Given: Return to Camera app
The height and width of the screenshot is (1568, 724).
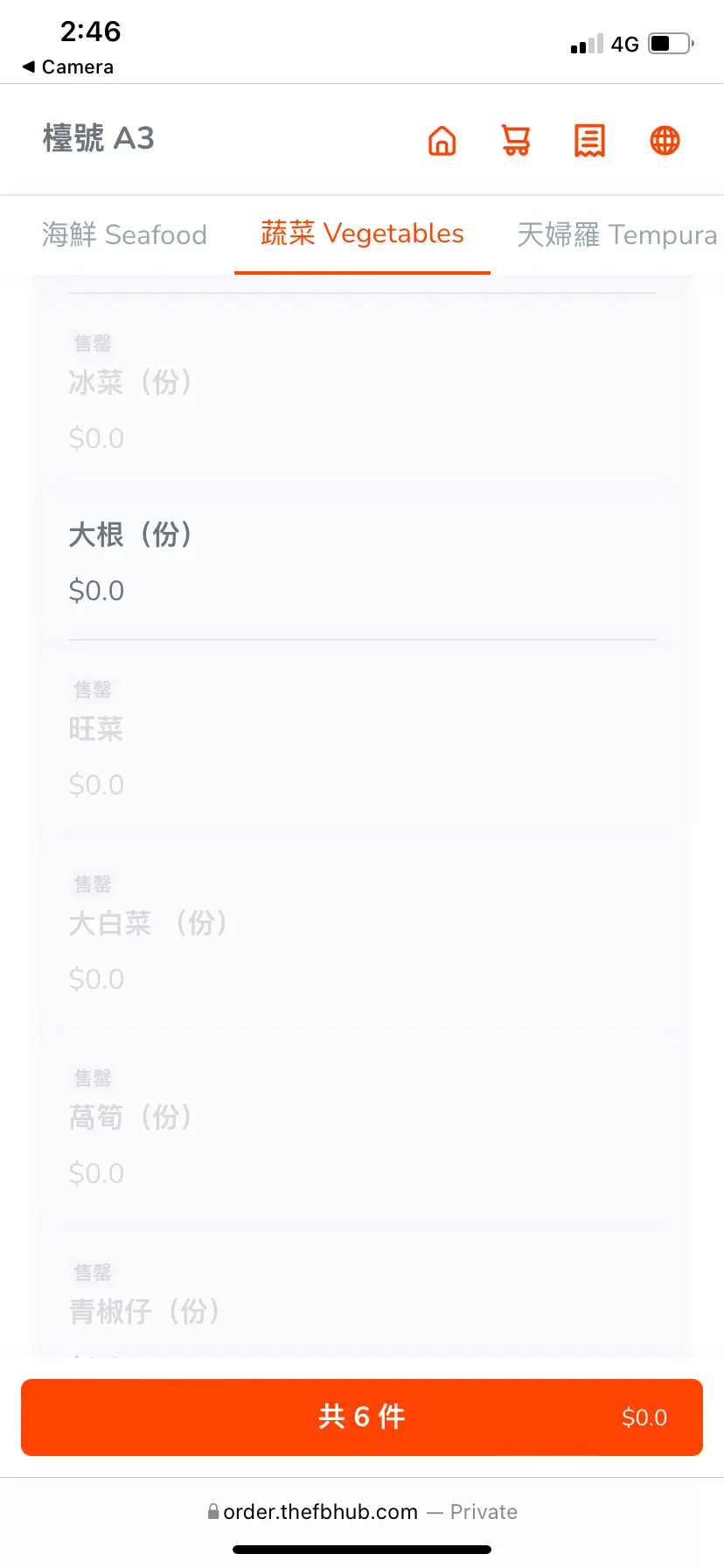Looking at the screenshot, I should pos(68,67).
